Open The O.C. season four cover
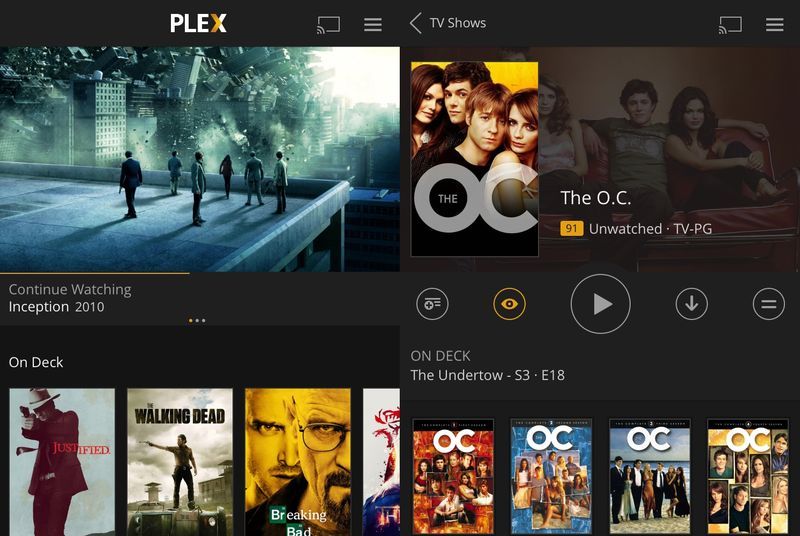This screenshot has width=800, height=536. [x=748, y=475]
